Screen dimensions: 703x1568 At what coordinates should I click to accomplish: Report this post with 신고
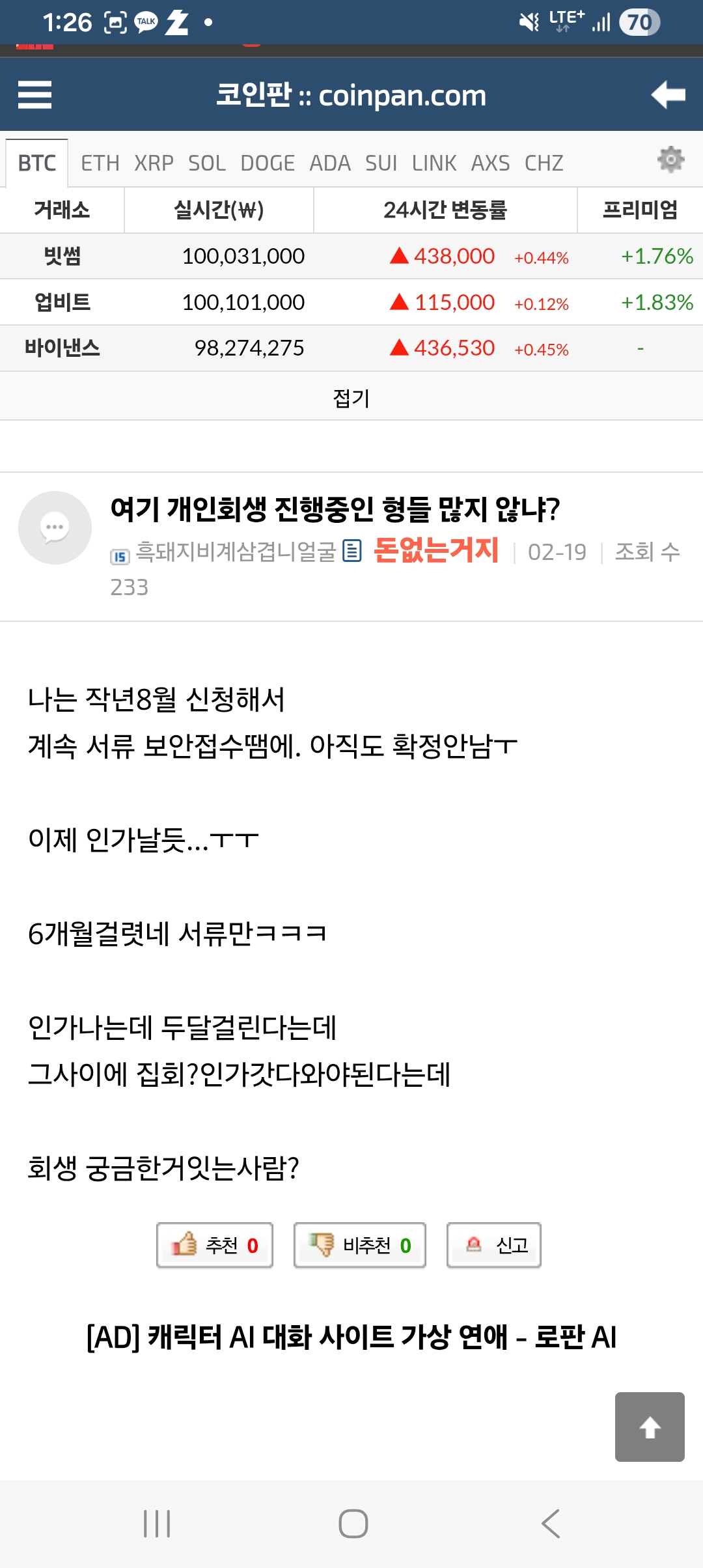pos(494,1245)
